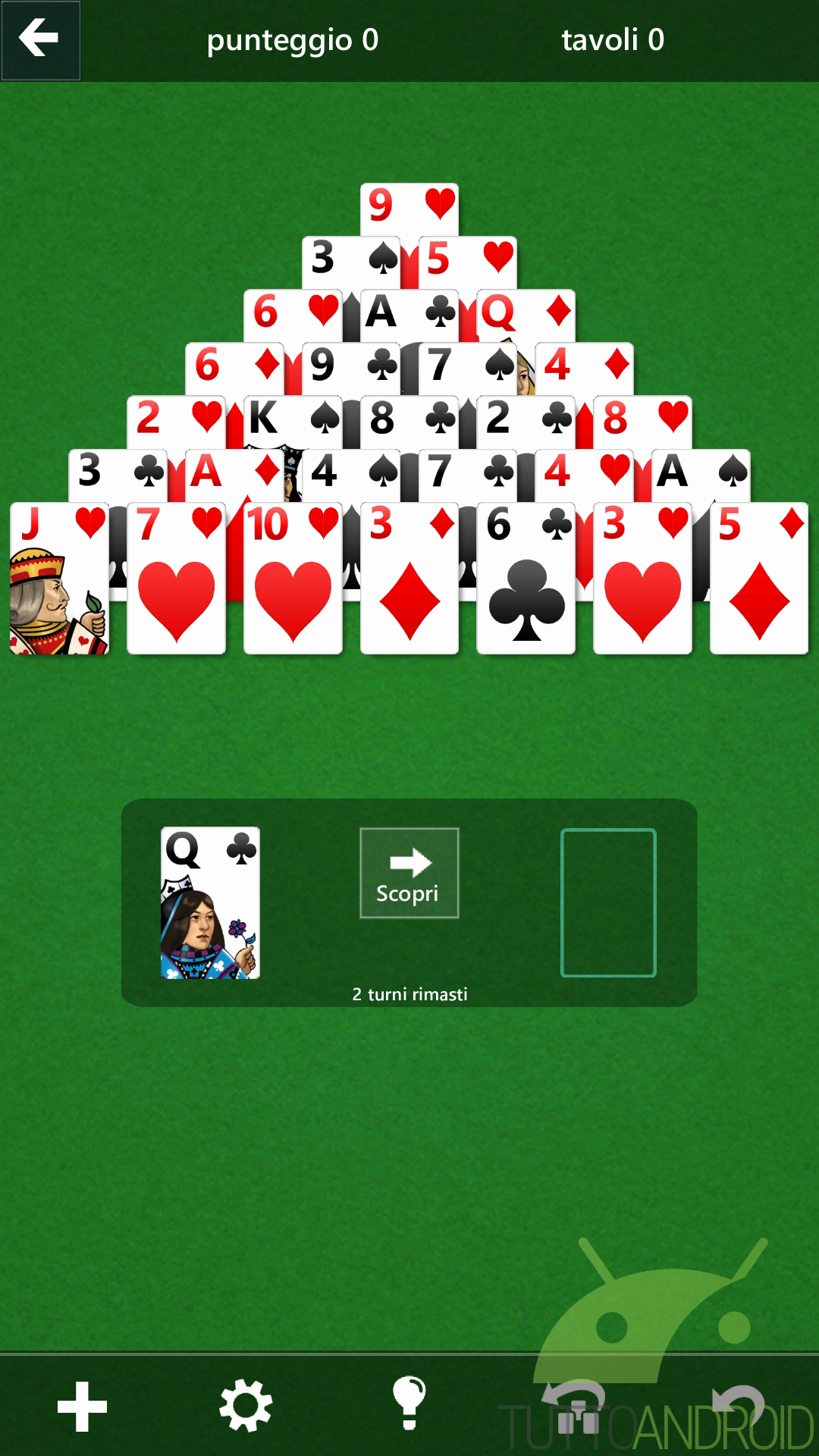The image size is (819, 1456).
Task: Select the 3 of diamonds card
Action: pos(409,579)
